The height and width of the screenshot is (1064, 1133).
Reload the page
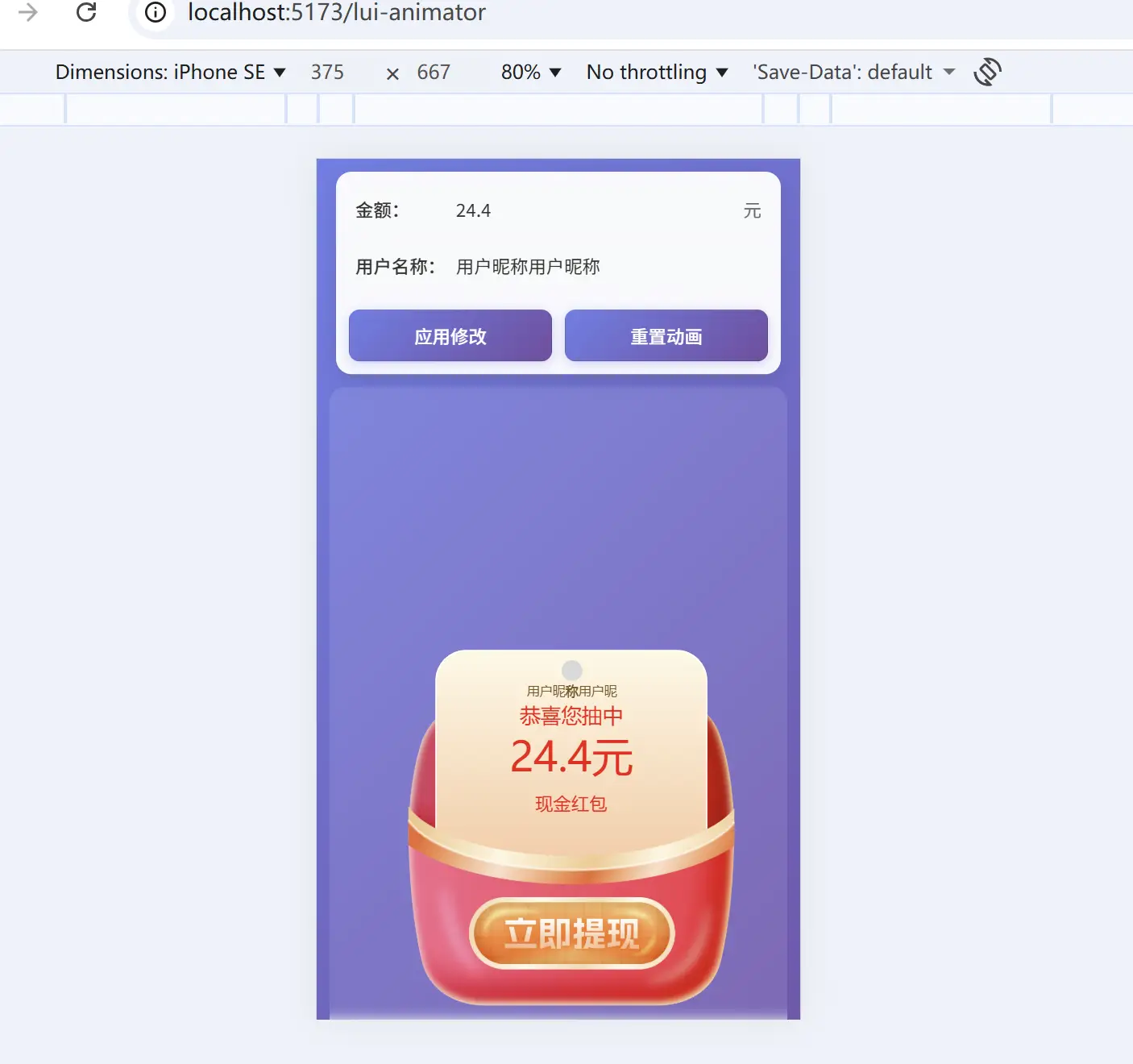(86, 12)
